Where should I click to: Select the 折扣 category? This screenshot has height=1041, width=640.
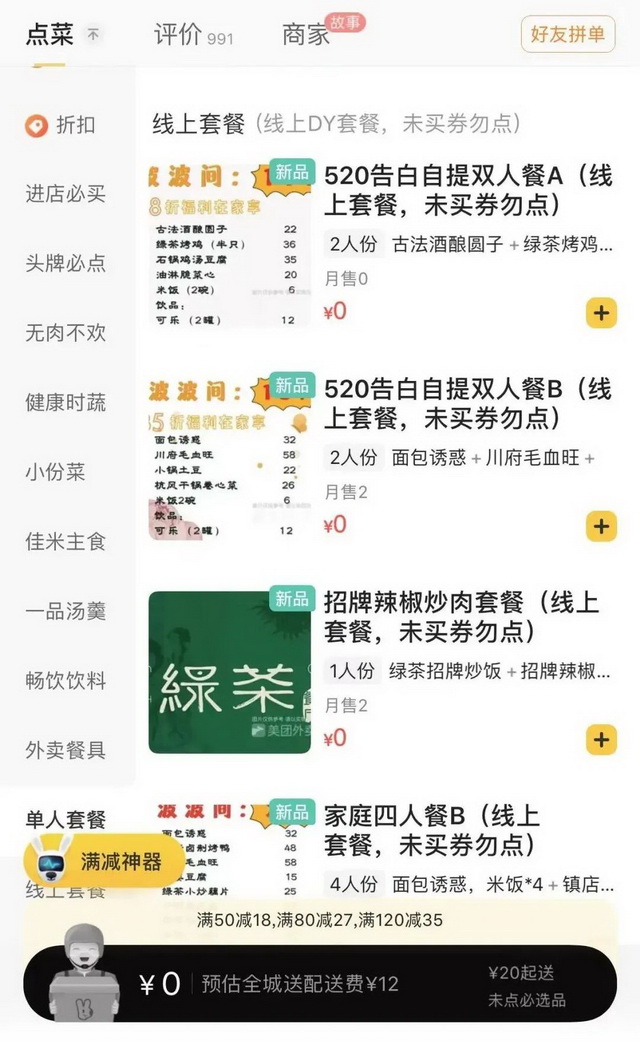coord(65,125)
